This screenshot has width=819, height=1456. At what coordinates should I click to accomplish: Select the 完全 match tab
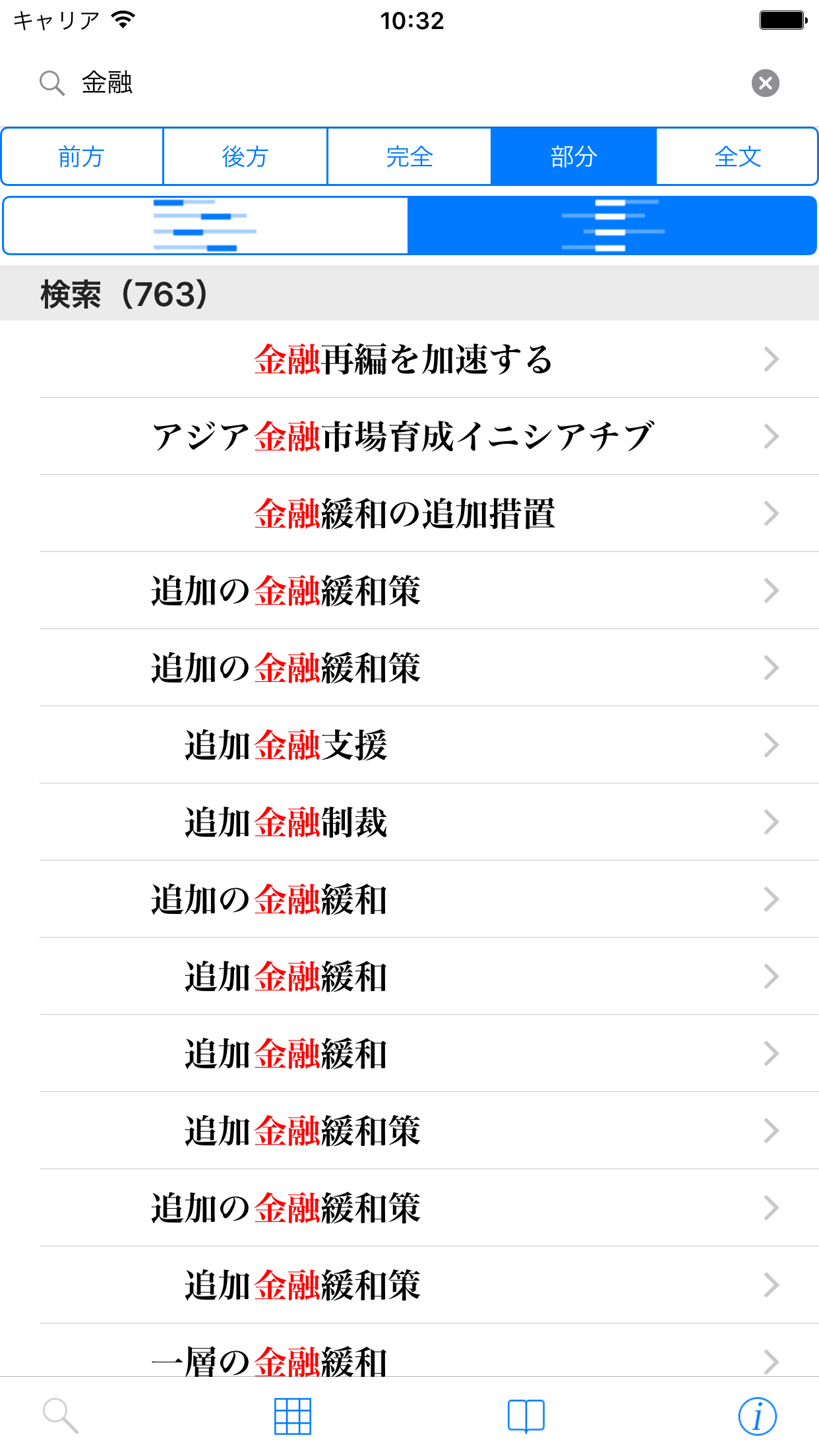click(409, 157)
